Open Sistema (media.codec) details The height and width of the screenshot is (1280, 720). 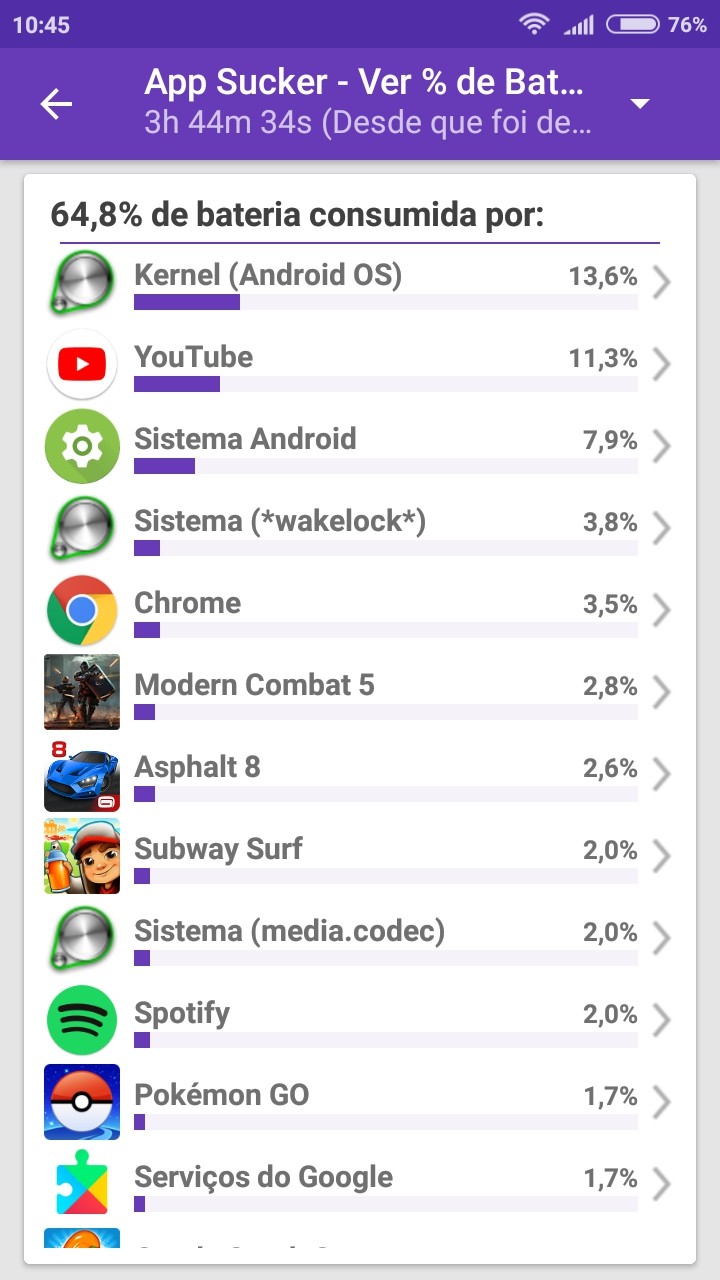click(x=360, y=939)
